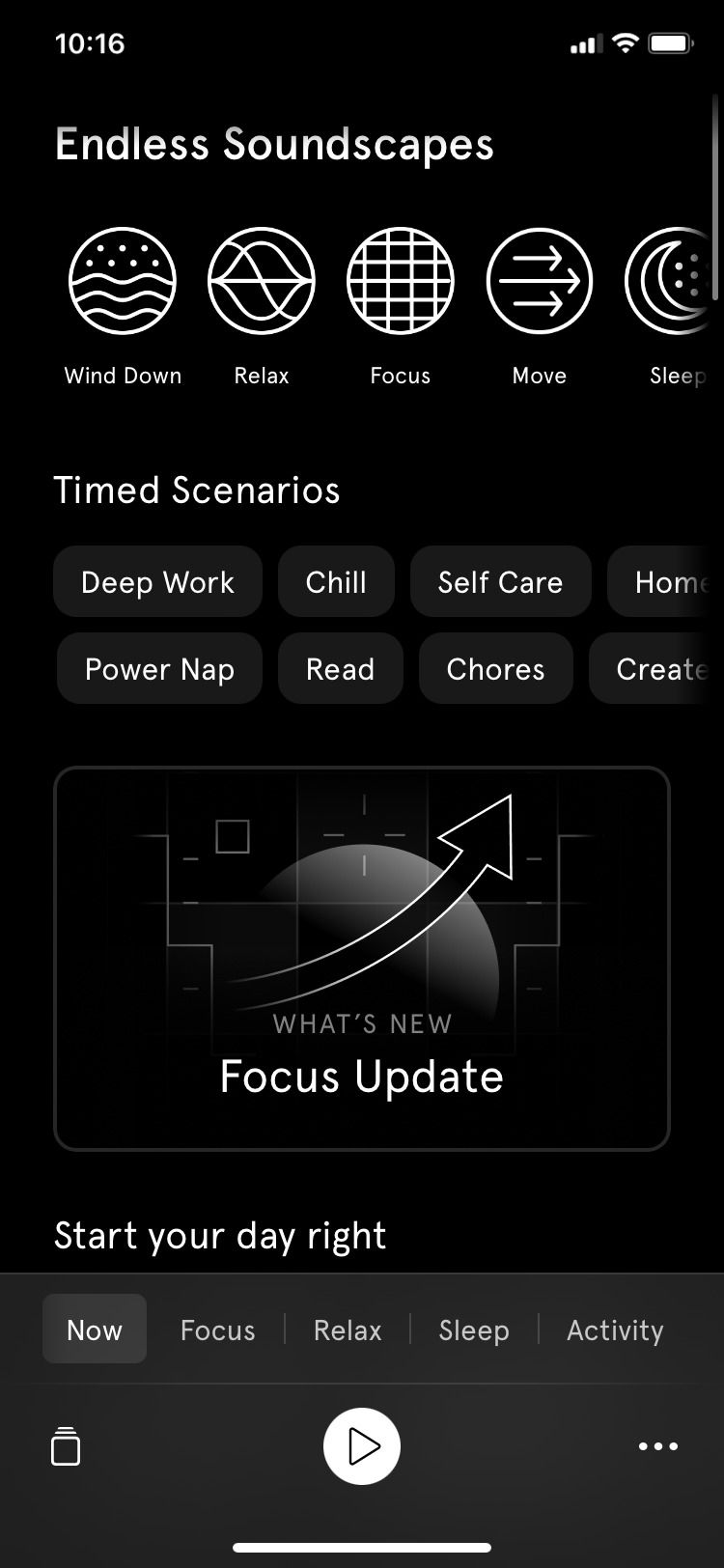Image resolution: width=724 pixels, height=1568 pixels.
Task: Open the Relax soundscape icon
Action: pyautogui.click(x=262, y=281)
